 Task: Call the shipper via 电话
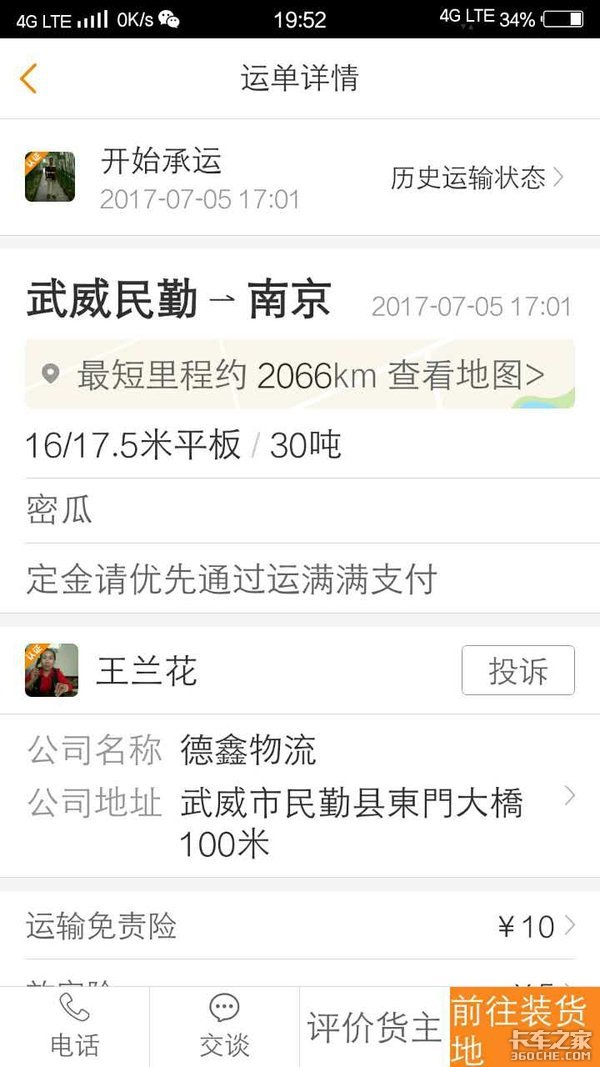tap(75, 1026)
